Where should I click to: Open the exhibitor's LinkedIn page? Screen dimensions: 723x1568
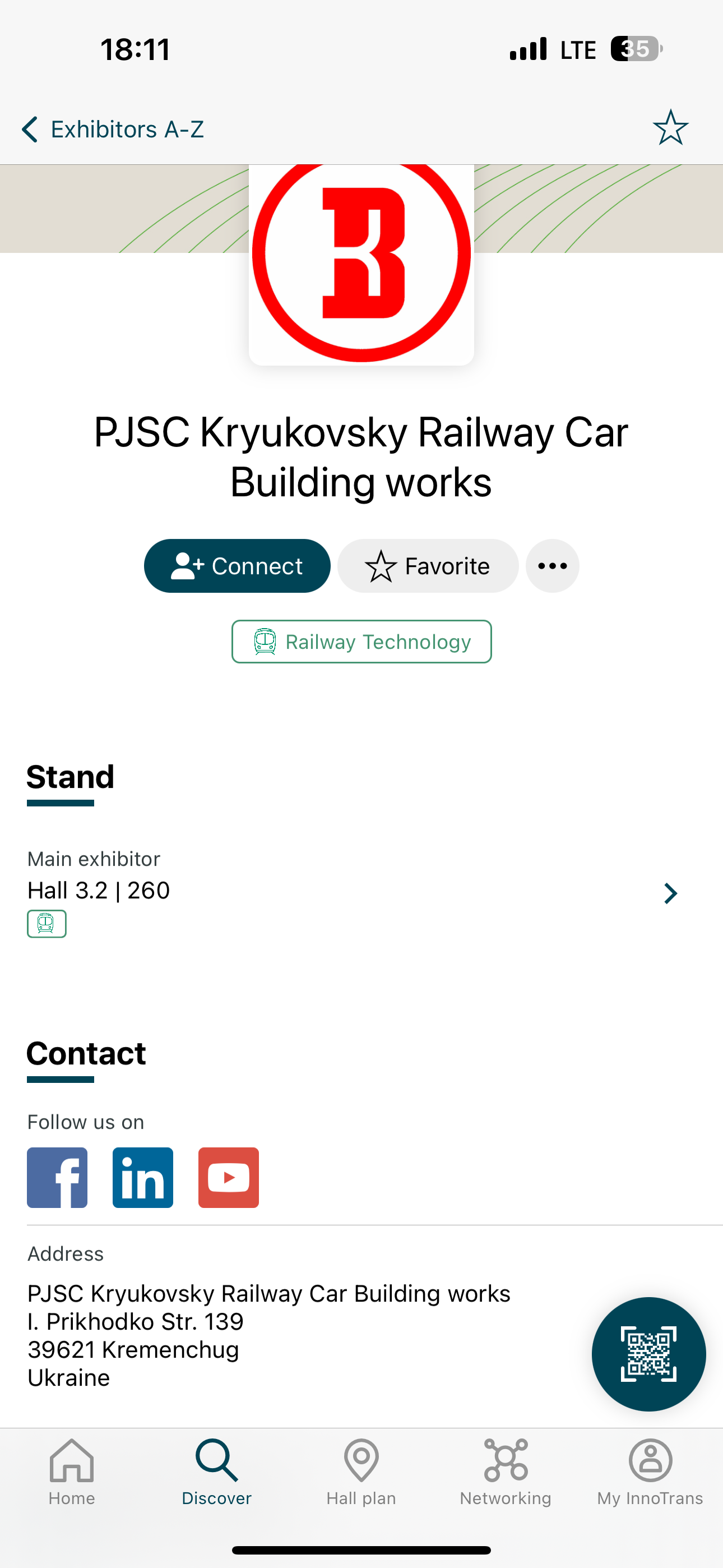[x=143, y=1177]
